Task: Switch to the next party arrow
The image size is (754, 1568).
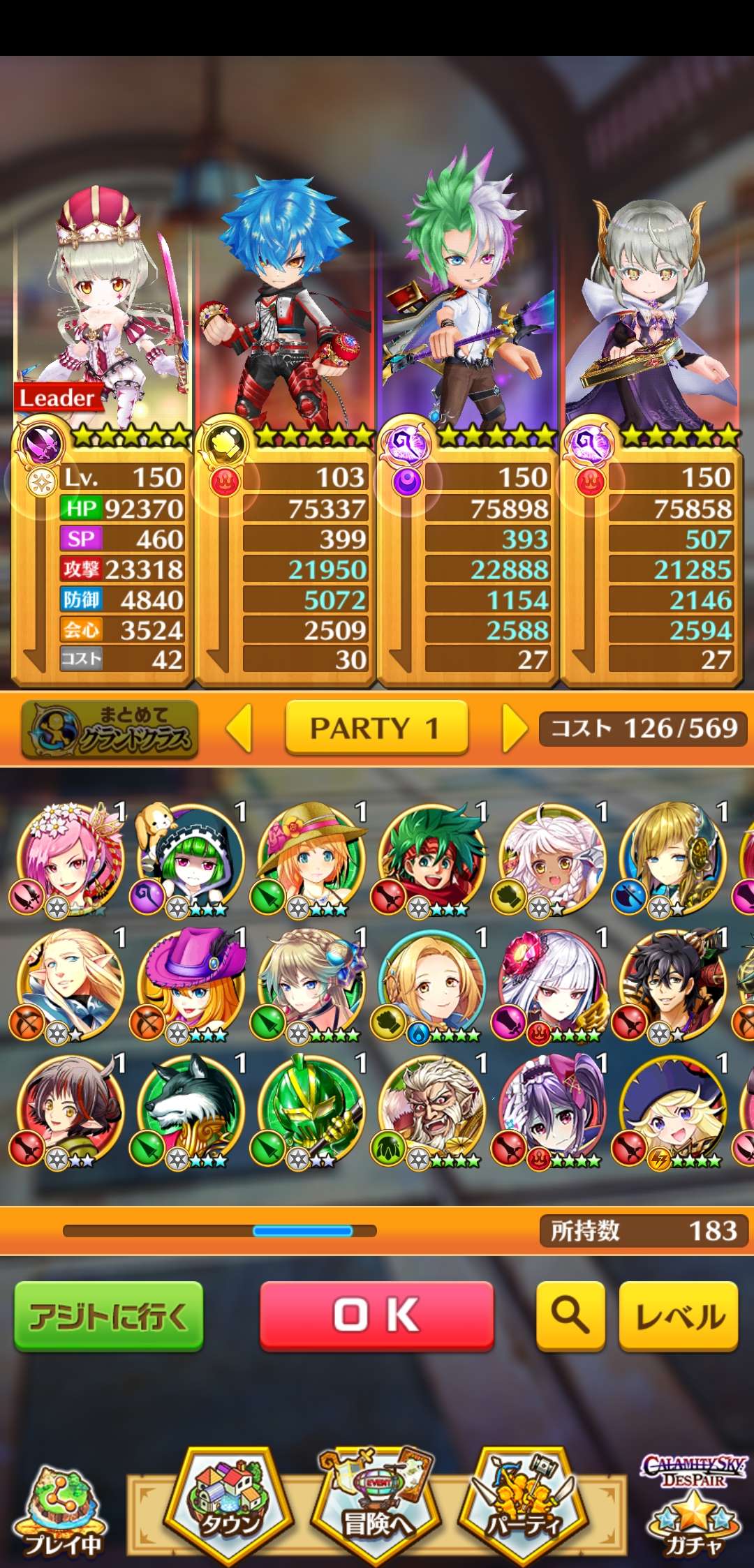Action: pyautogui.click(x=515, y=728)
